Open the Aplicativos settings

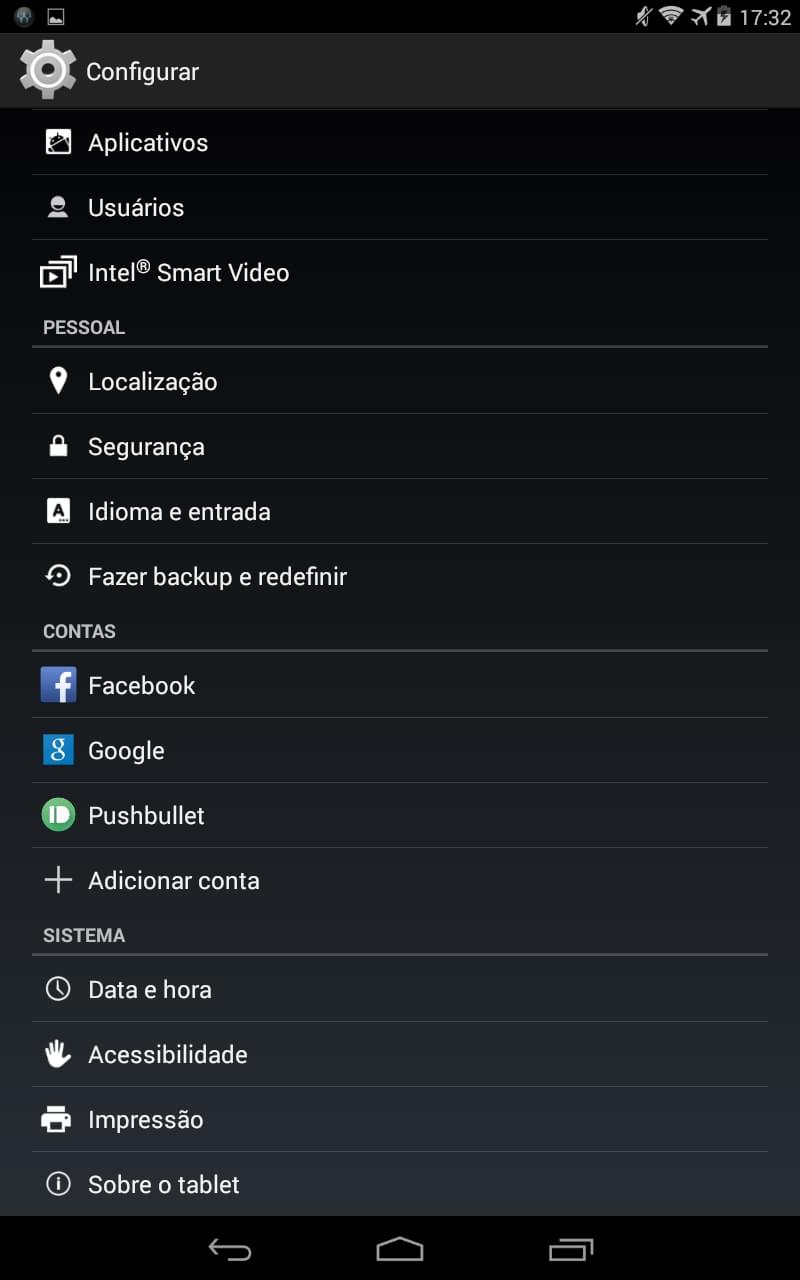(x=400, y=142)
